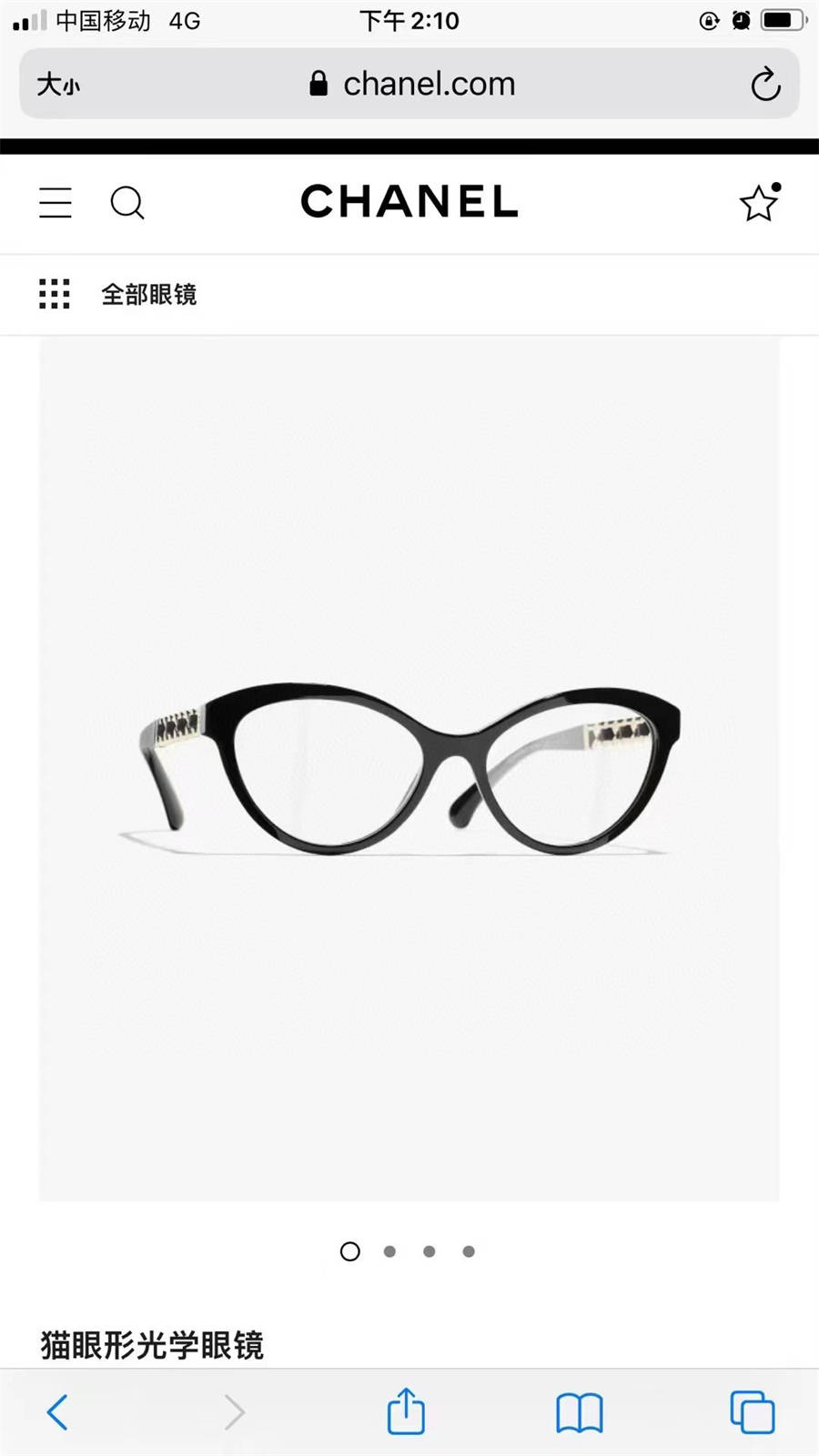
Task: Show all open tabs
Action: pos(753,1411)
